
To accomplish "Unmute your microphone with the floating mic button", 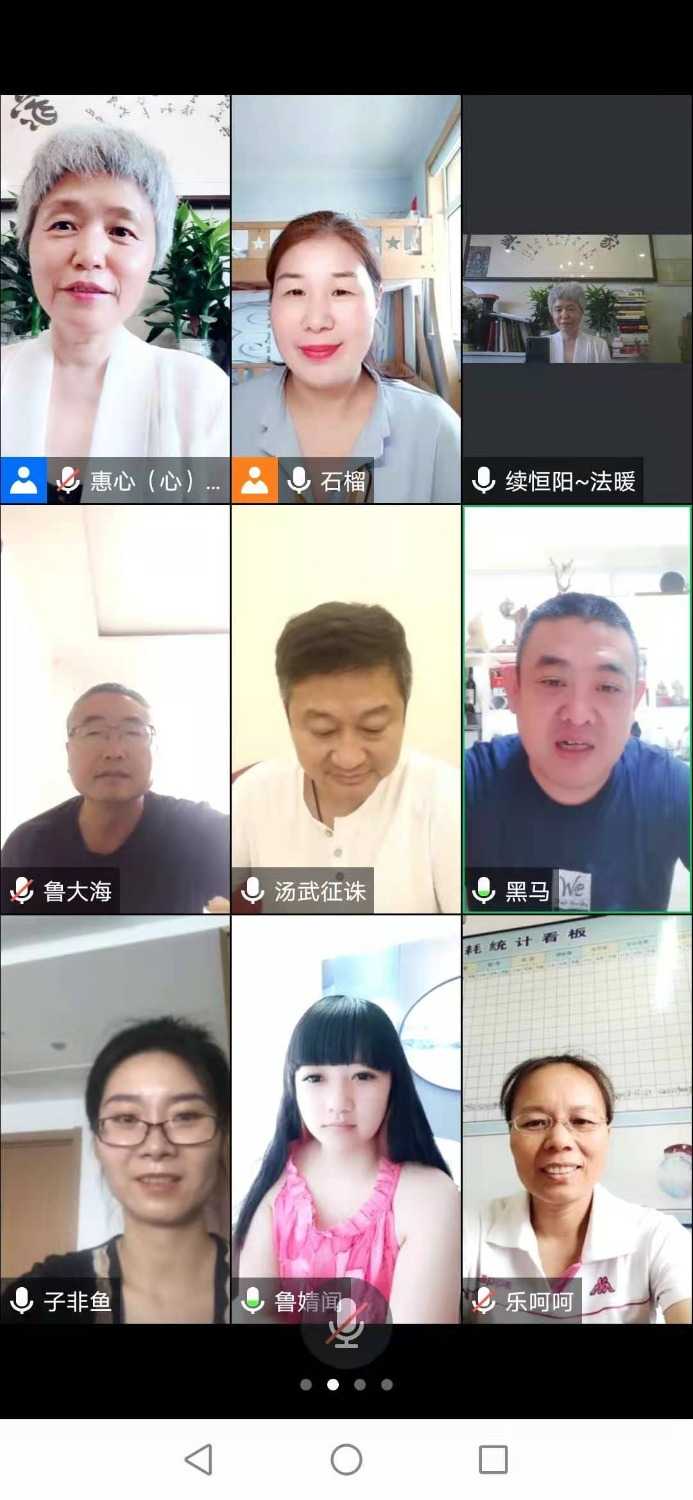I will [346, 1328].
